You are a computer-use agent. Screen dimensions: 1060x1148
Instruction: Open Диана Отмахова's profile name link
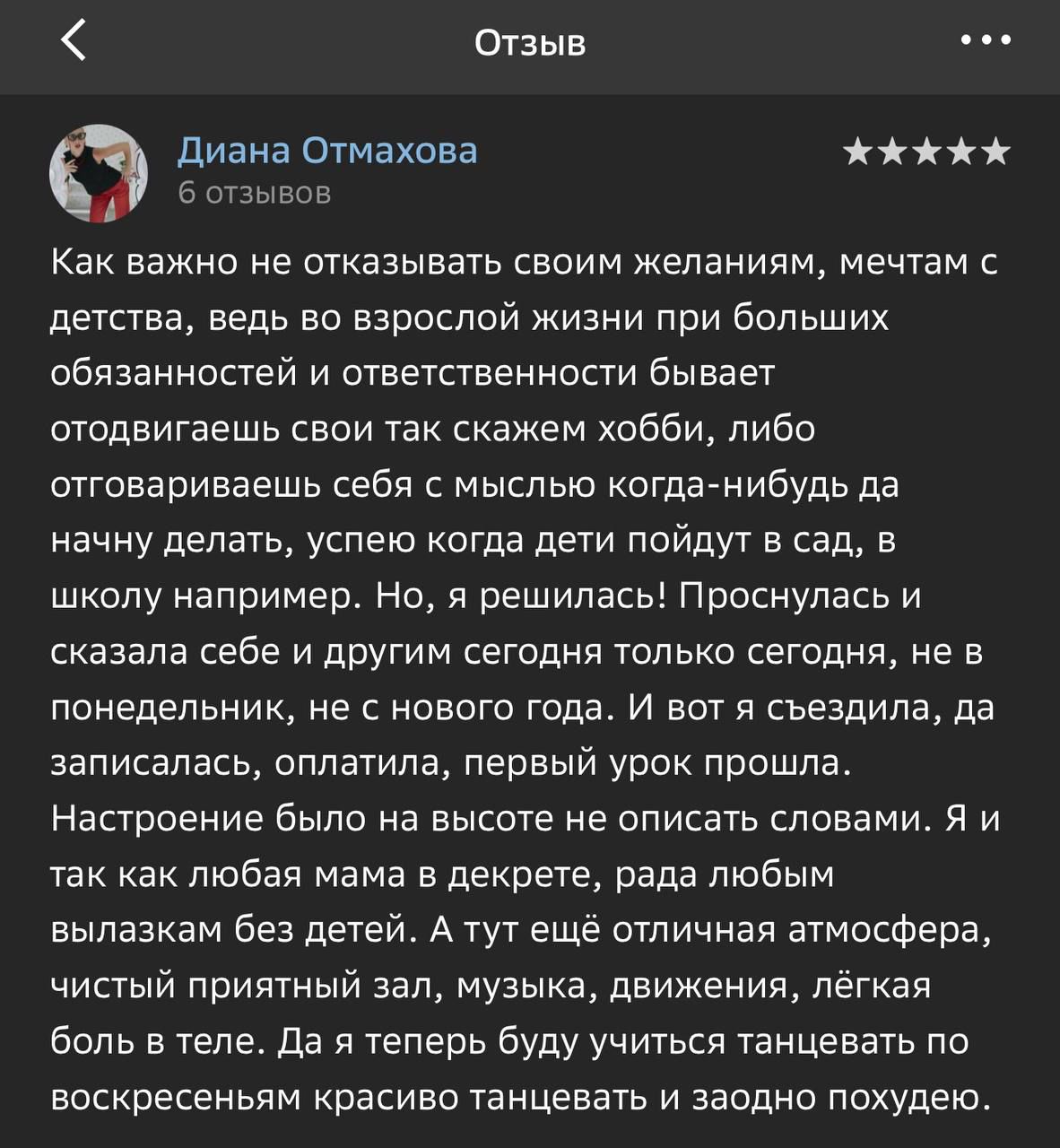point(326,151)
